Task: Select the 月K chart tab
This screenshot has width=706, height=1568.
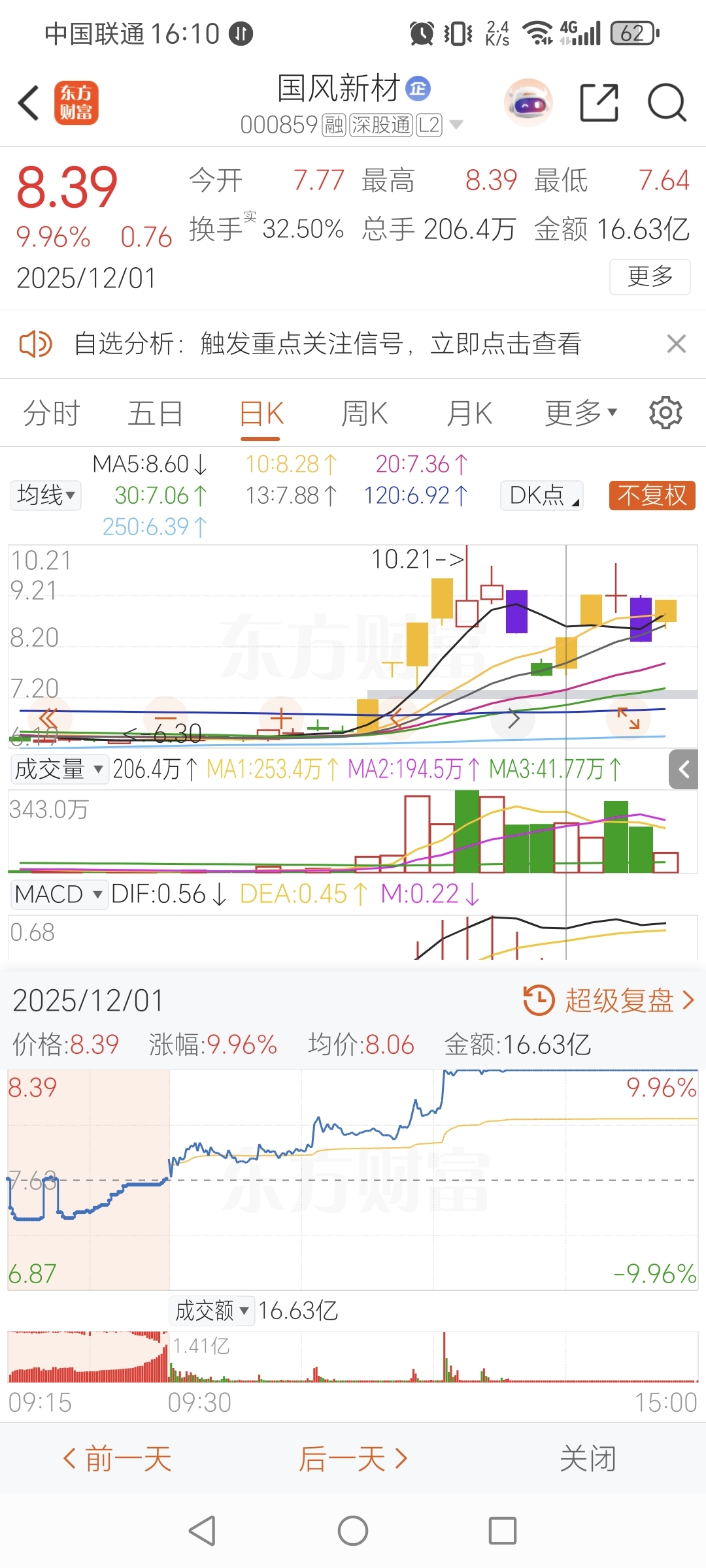Action: pyautogui.click(x=469, y=414)
